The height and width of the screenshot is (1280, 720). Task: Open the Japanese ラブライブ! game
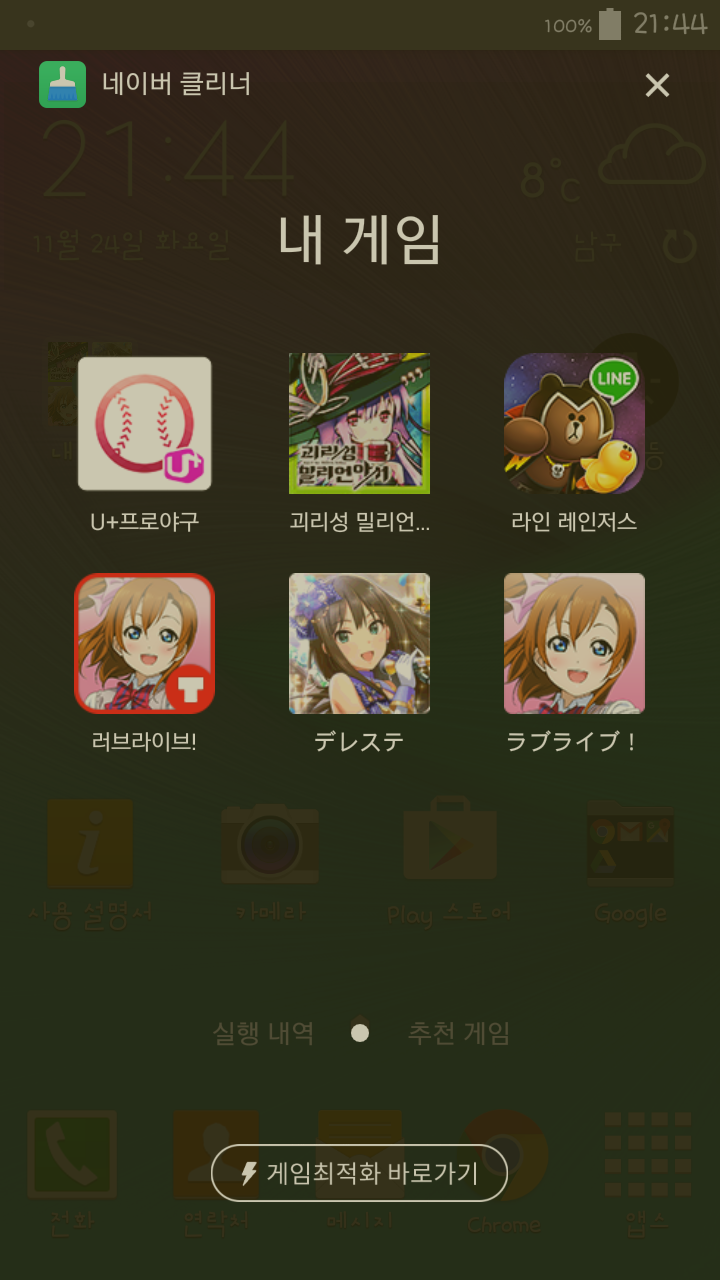click(574, 643)
